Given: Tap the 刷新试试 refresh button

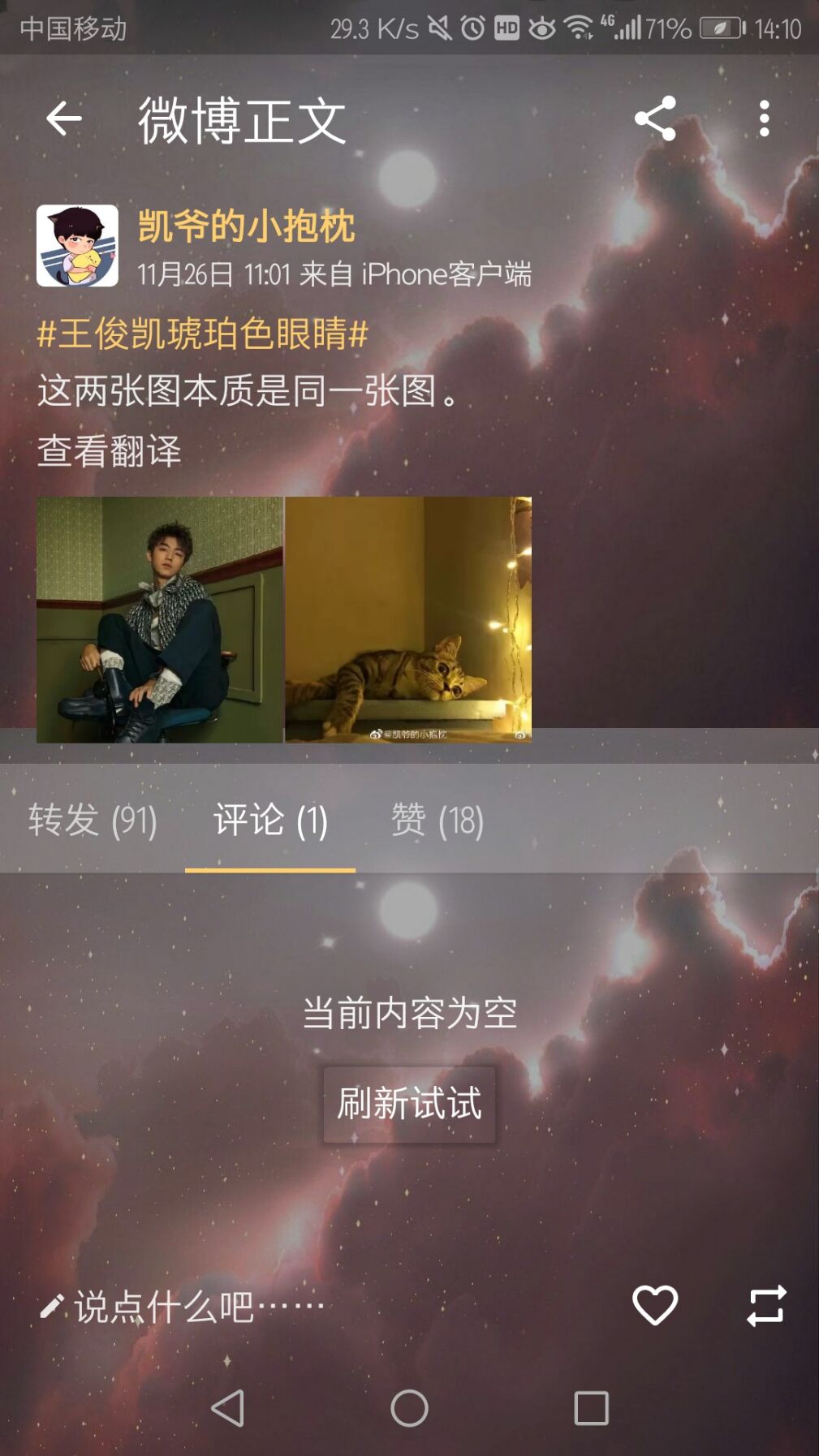Looking at the screenshot, I should [x=409, y=1105].
